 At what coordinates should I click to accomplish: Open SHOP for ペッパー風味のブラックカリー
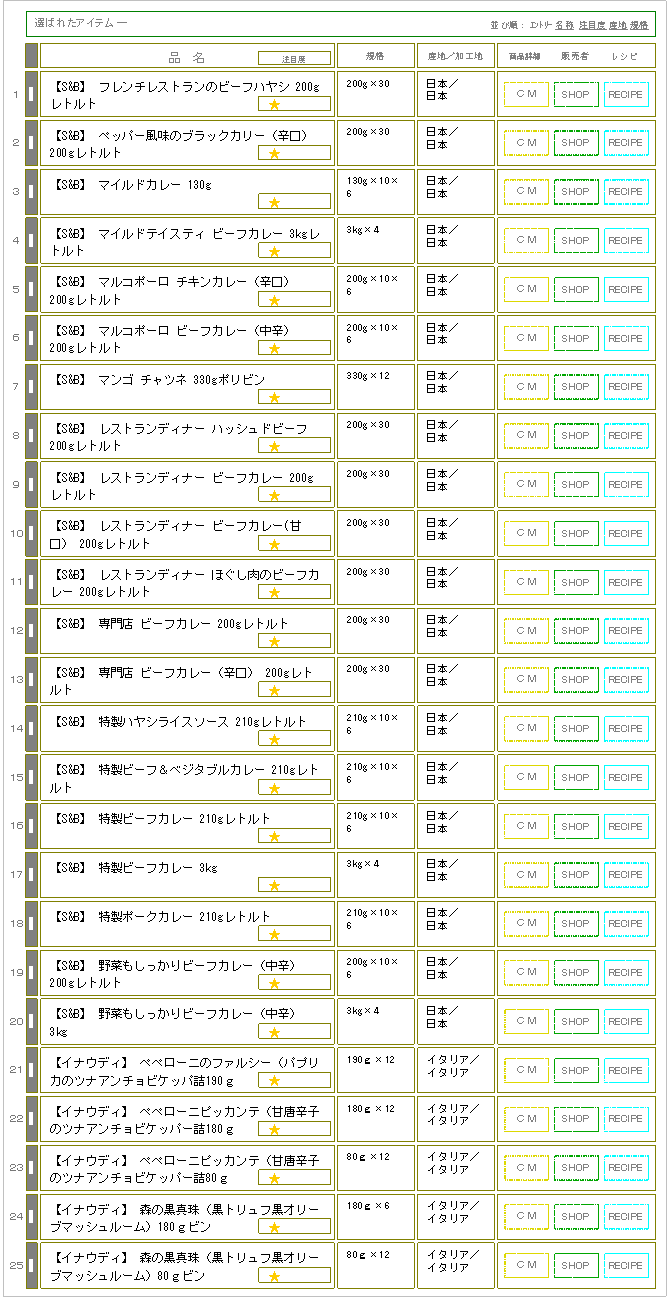click(576, 143)
